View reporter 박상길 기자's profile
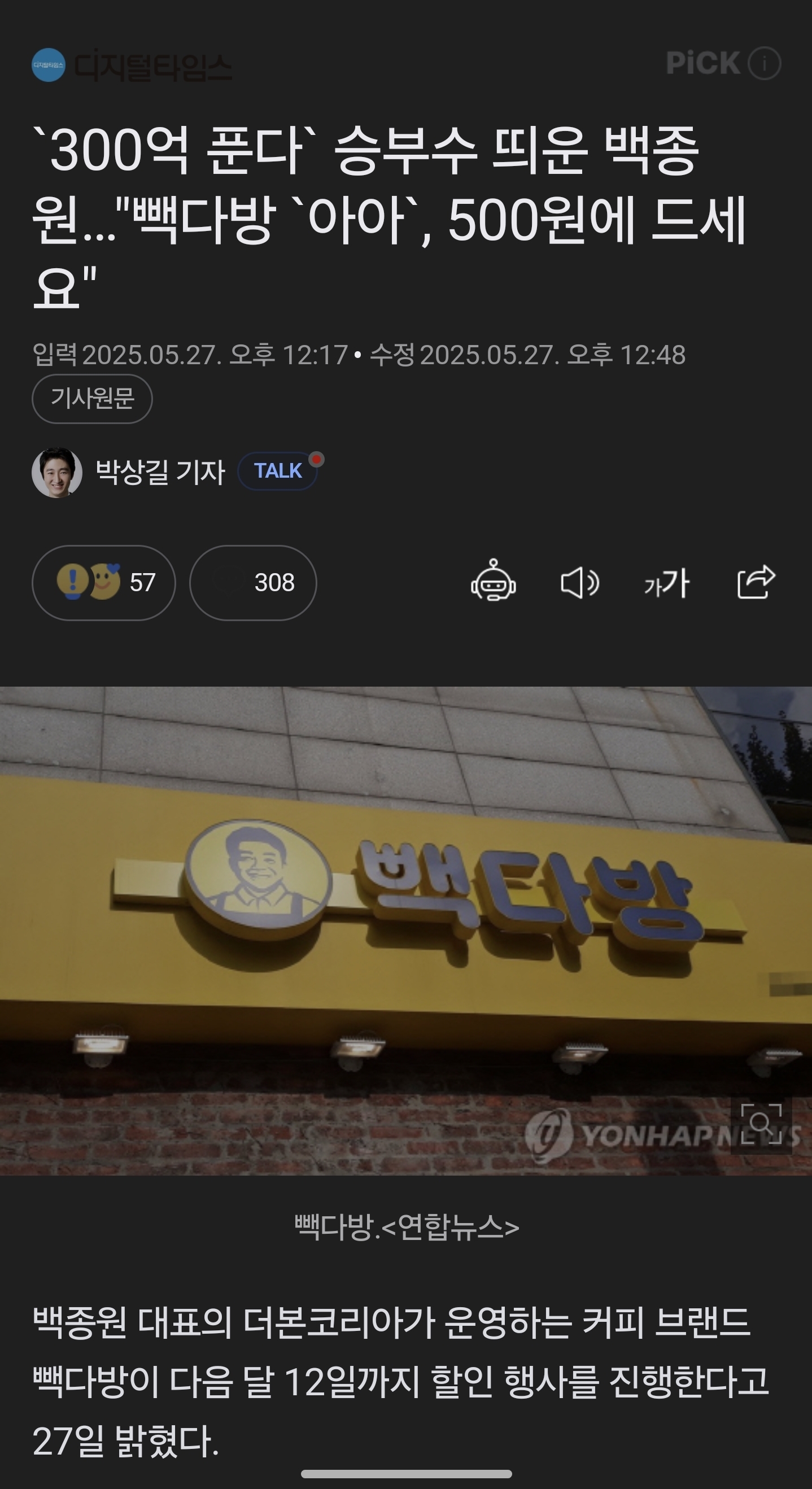This screenshot has height=1489, width=812. pos(128,472)
